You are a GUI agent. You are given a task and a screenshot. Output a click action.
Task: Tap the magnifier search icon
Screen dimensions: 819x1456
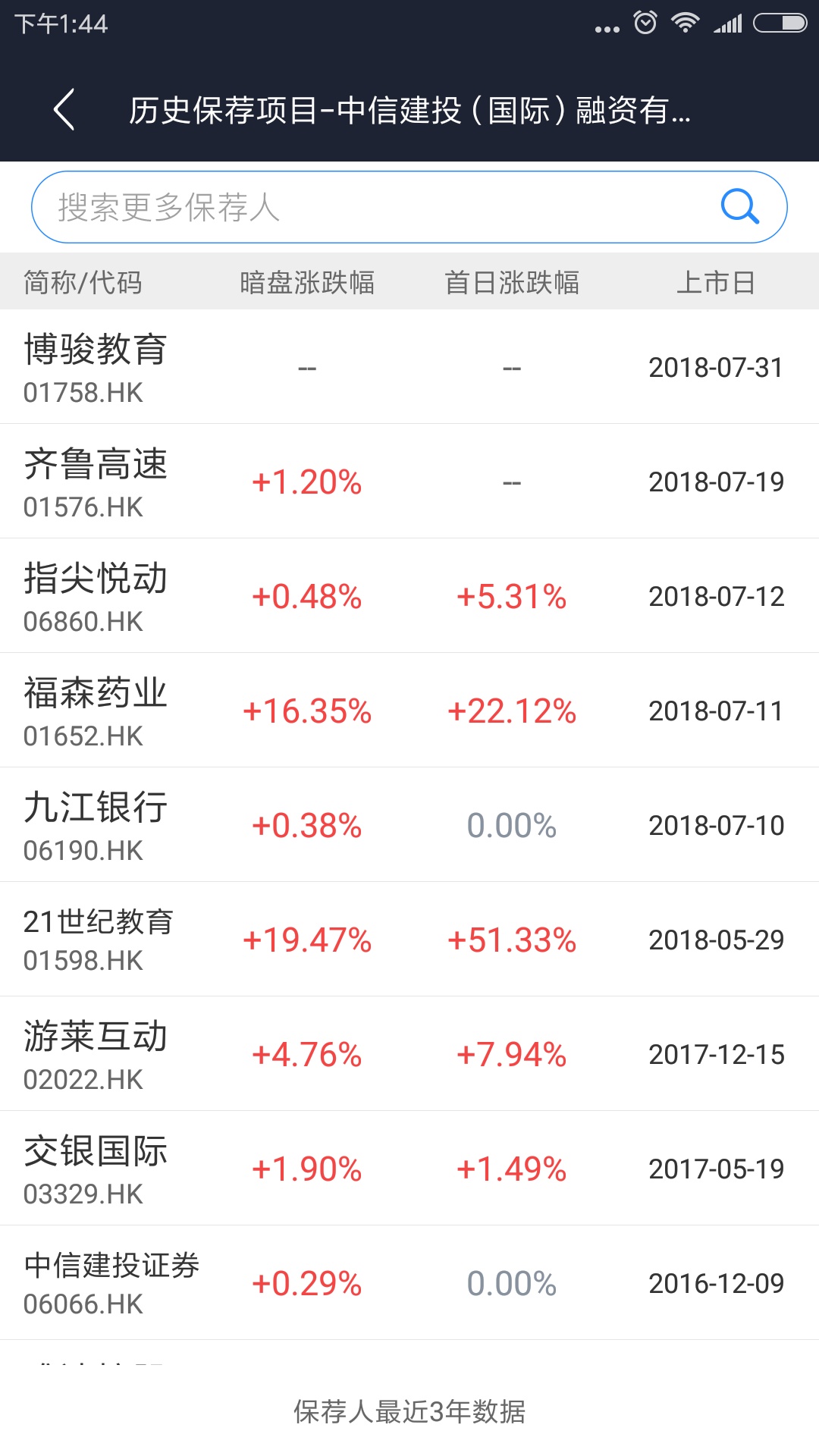pos(739,206)
